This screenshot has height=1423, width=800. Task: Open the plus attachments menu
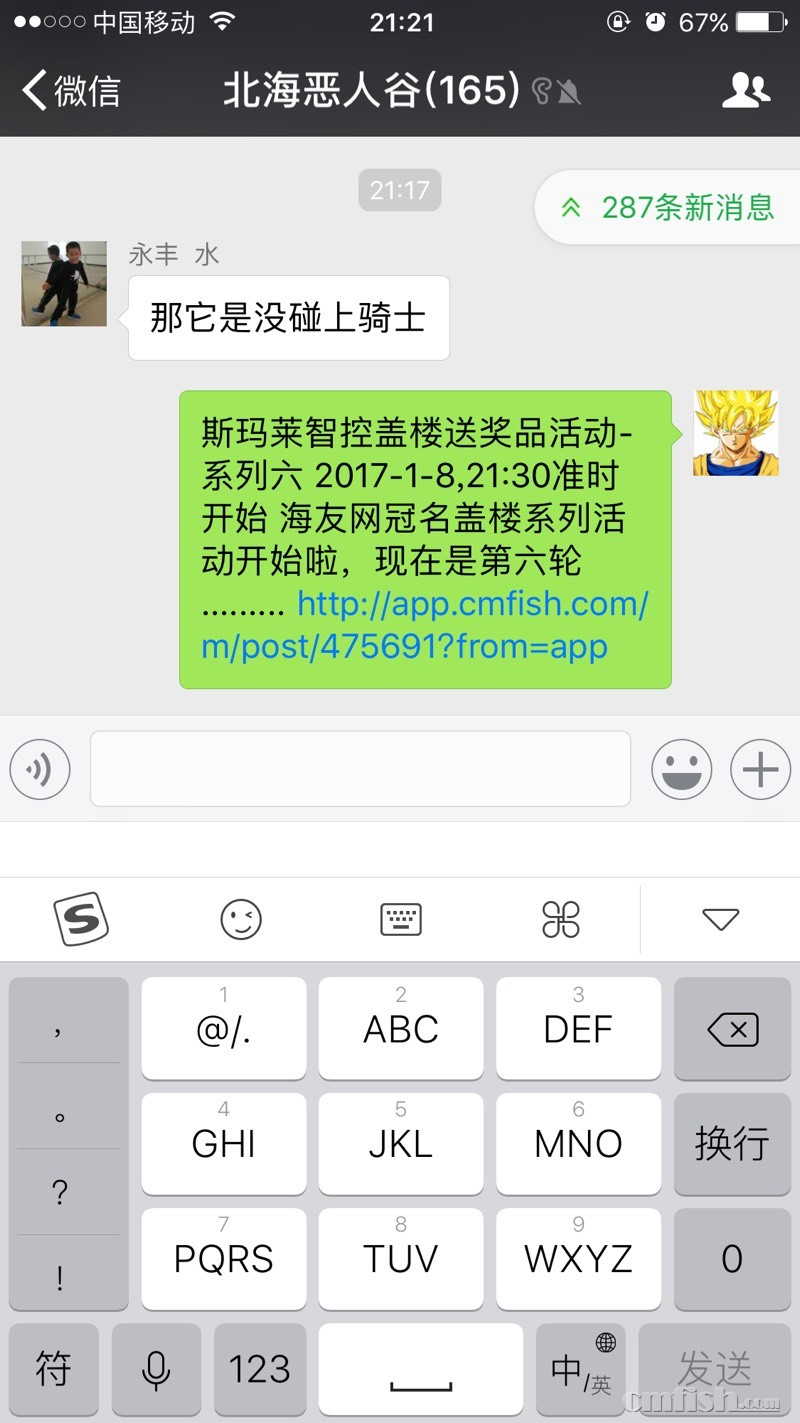760,769
